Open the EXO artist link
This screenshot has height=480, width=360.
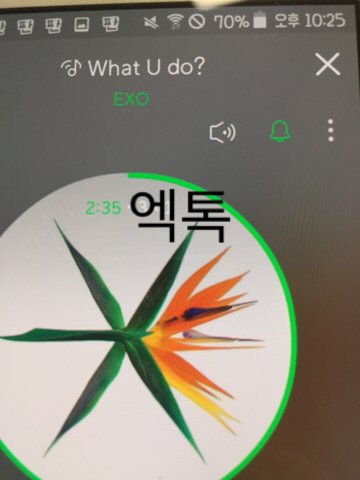coord(131,99)
